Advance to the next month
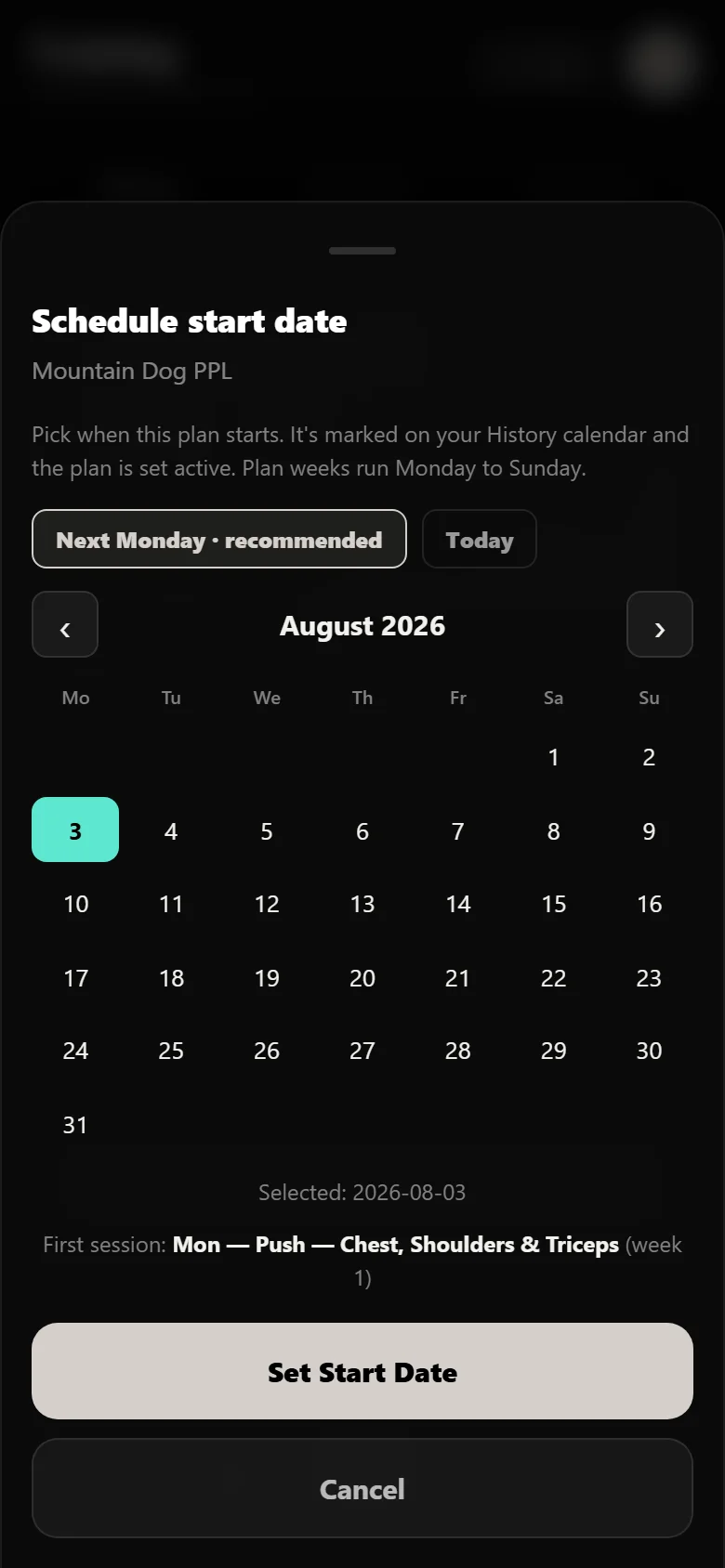Viewport: 725px width, 1568px height. tap(660, 624)
